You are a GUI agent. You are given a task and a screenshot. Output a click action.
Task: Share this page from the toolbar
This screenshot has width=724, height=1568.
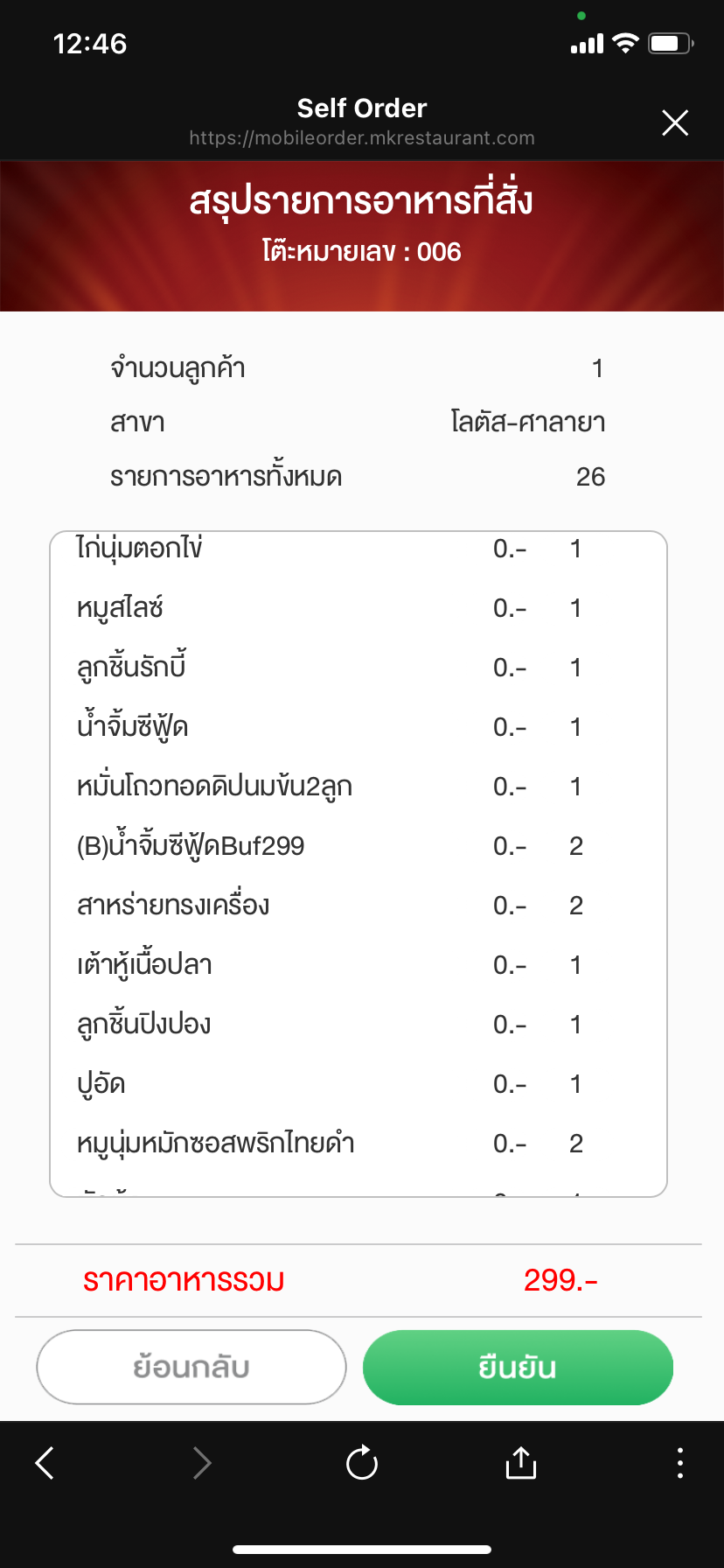521,1462
